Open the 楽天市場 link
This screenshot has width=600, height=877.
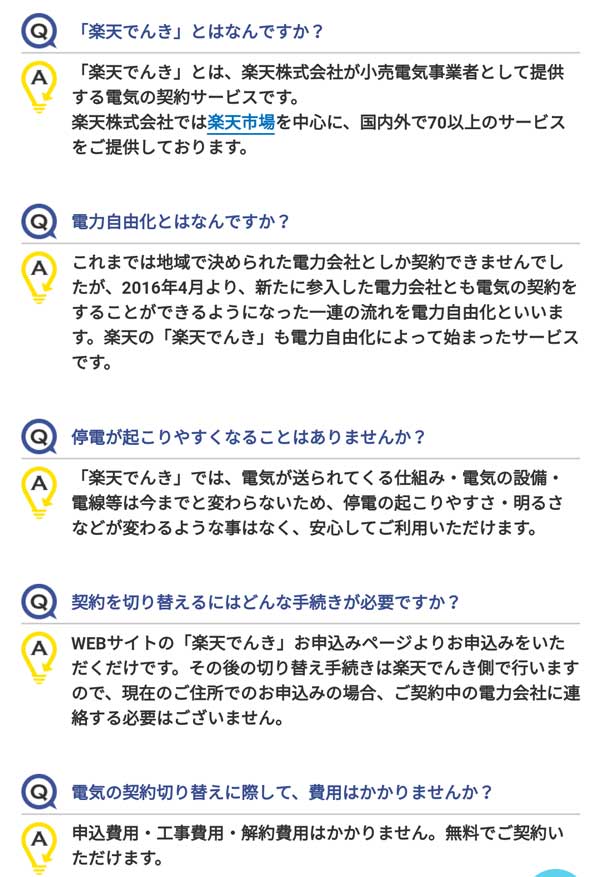point(241,123)
